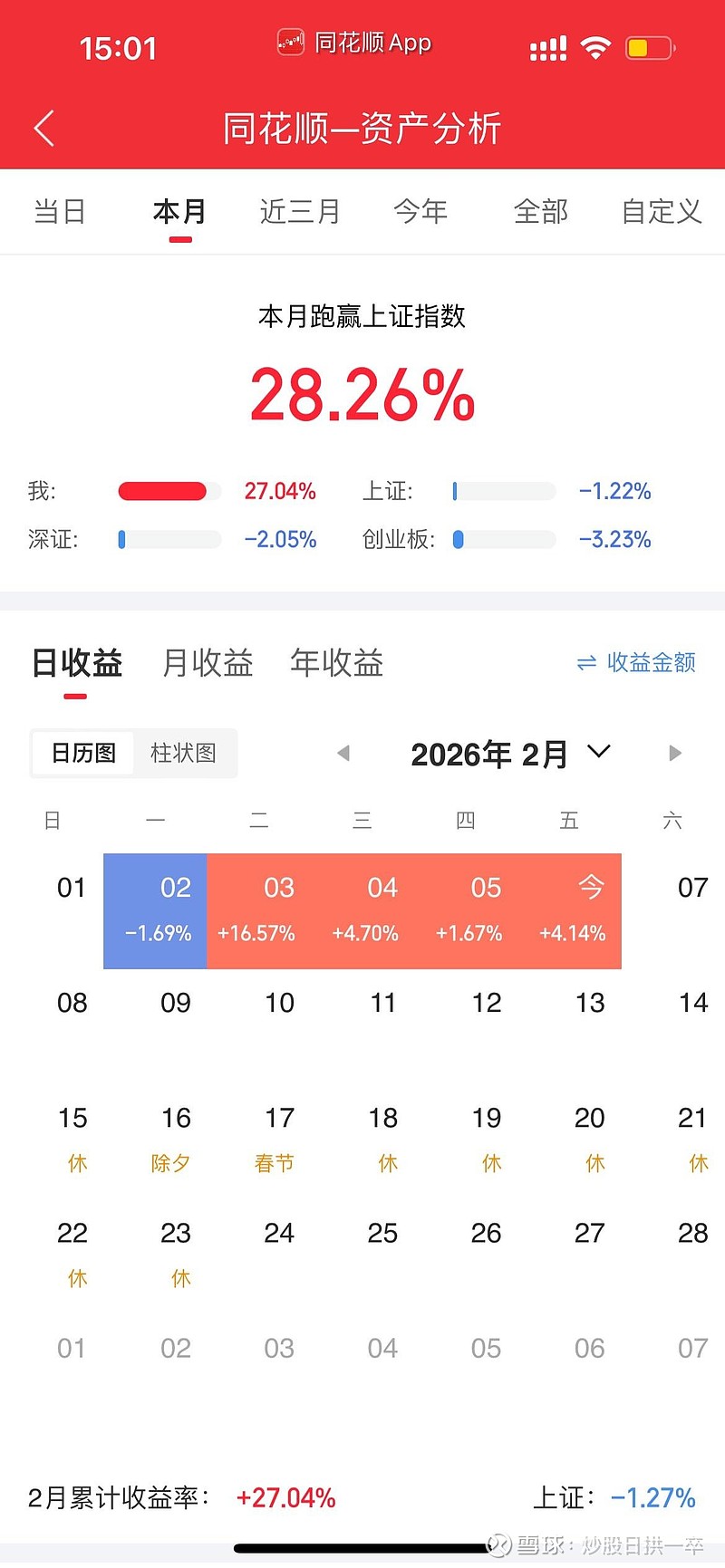725x1568 pixels.
Task: Select 自定义 custom date range
Action: tap(661, 211)
